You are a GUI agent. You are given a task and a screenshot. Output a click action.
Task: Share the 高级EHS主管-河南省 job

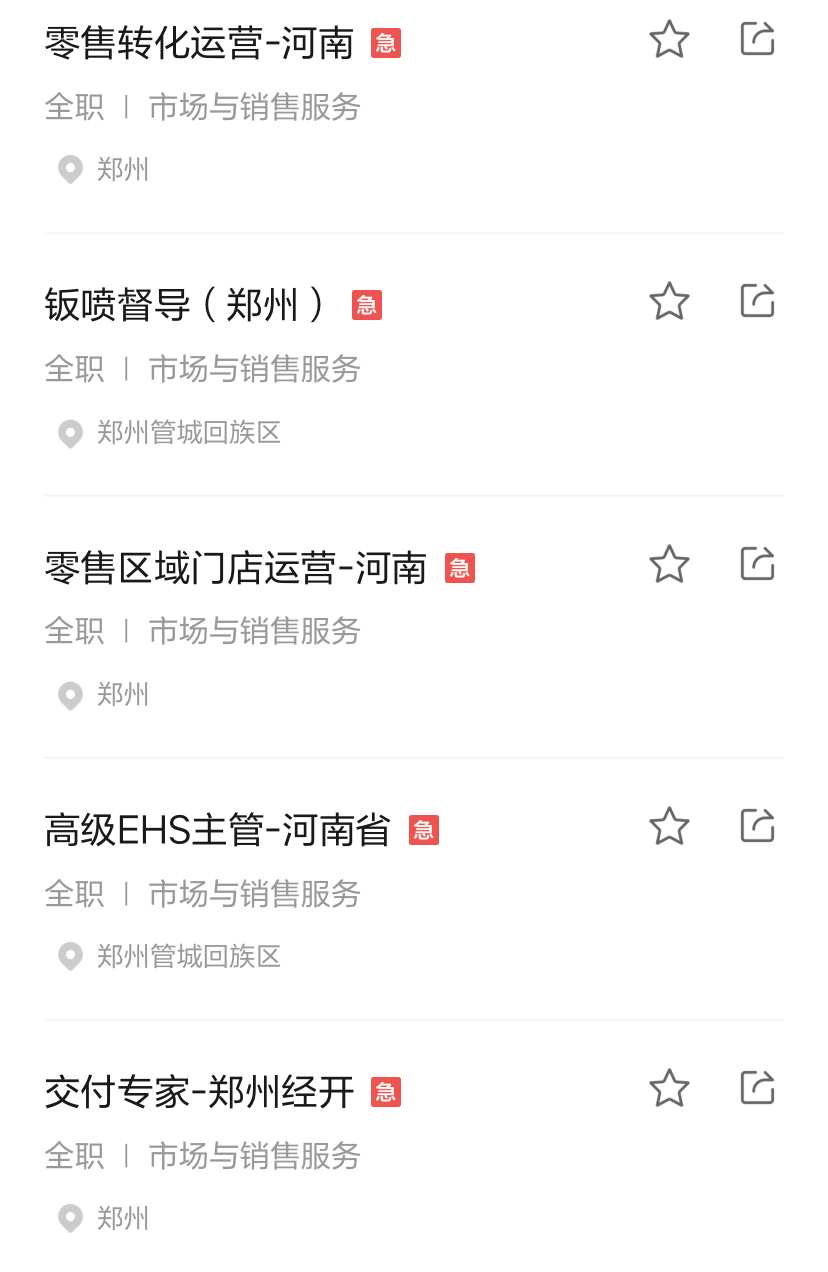coord(757,826)
